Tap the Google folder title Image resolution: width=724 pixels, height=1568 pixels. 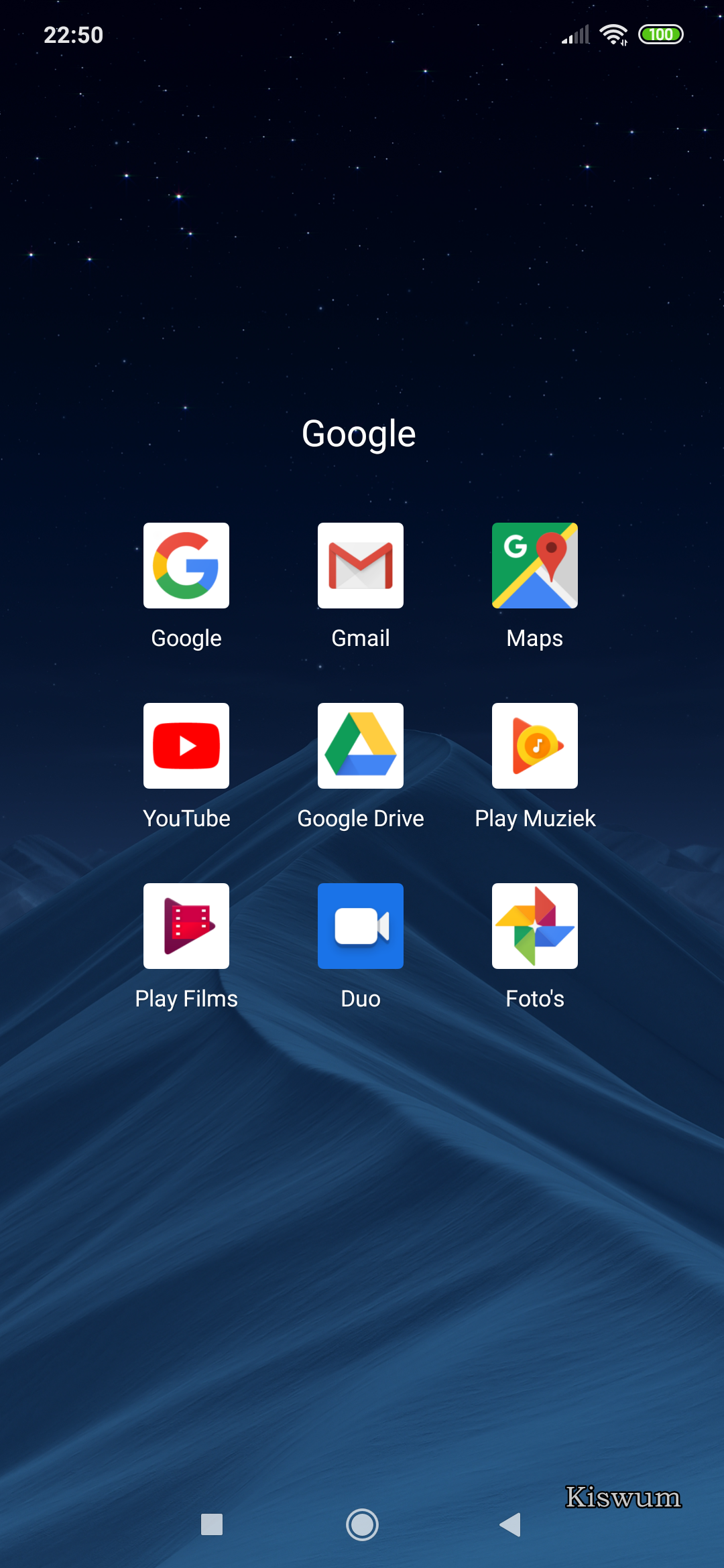coord(359,434)
